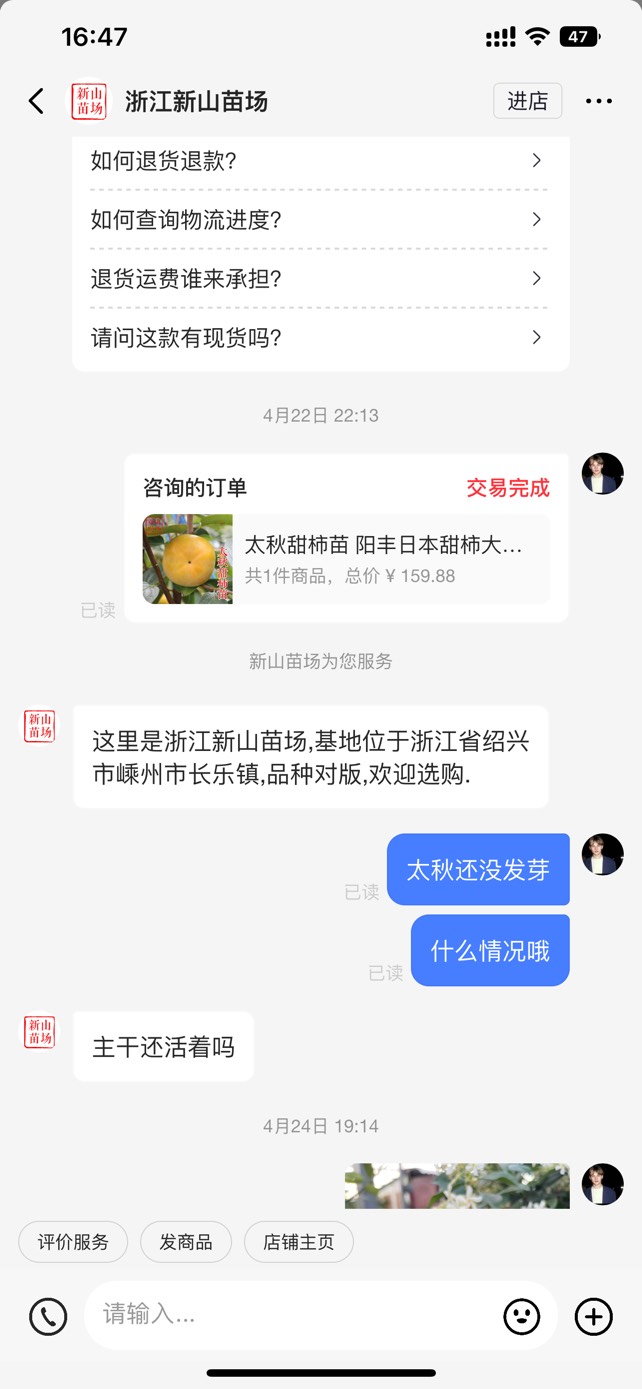Open the 如何退货退款? question
This screenshot has width=642, height=1389.
tap(320, 160)
